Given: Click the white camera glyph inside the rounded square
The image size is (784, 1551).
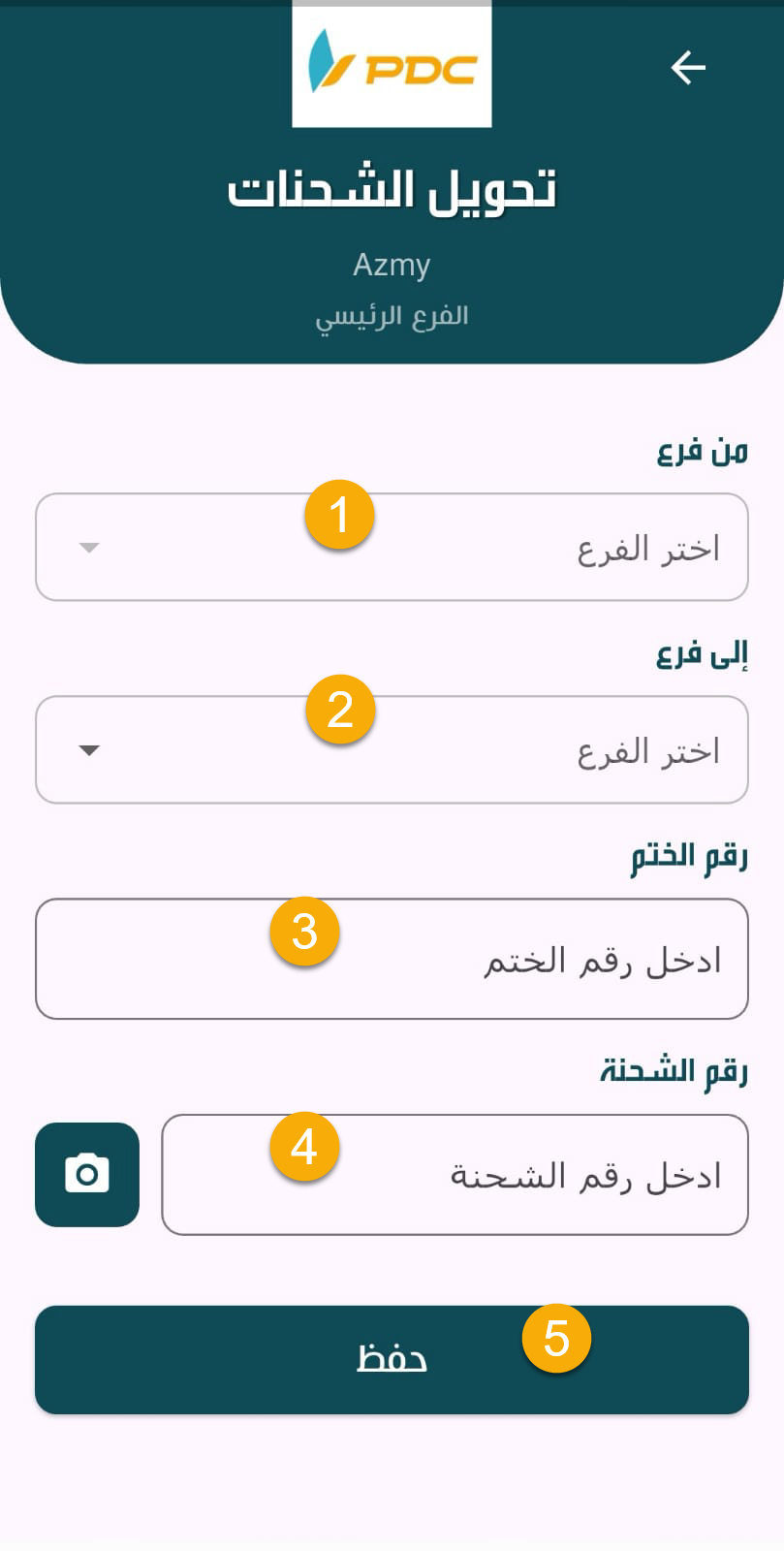Looking at the screenshot, I should click(x=86, y=1174).
